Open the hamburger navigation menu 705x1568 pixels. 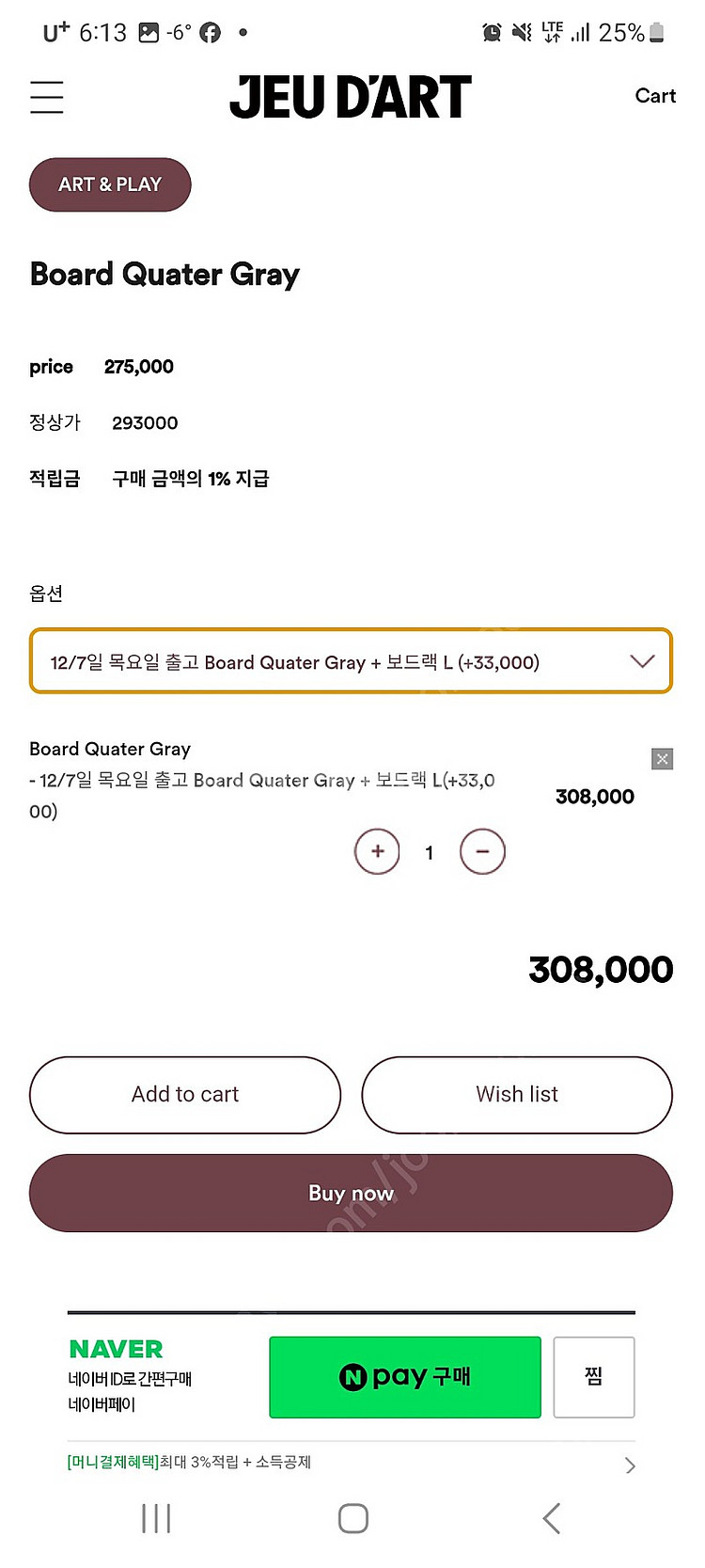click(46, 97)
